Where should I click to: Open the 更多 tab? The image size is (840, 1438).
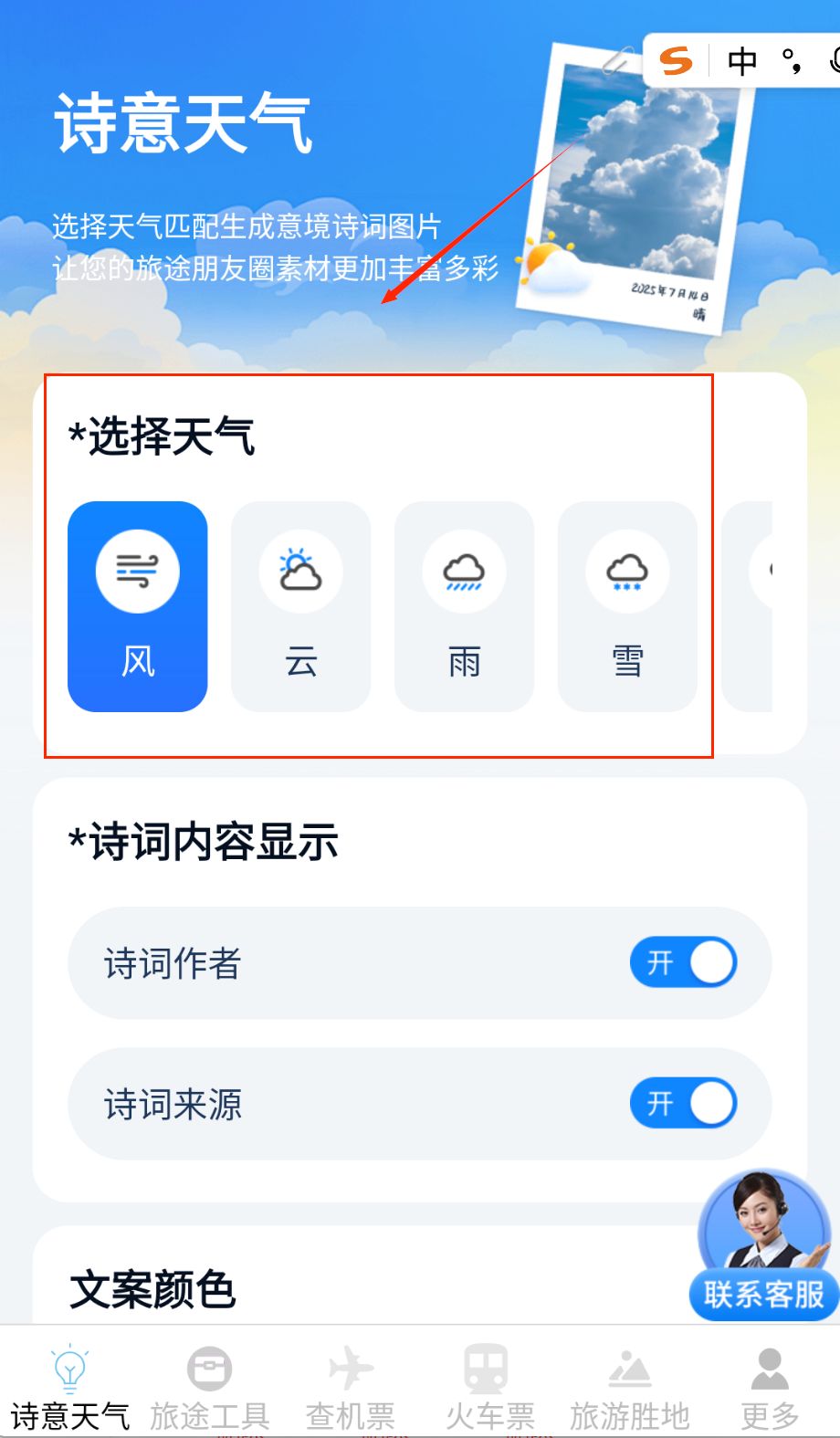pyautogui.click(x=770, y=1388)
